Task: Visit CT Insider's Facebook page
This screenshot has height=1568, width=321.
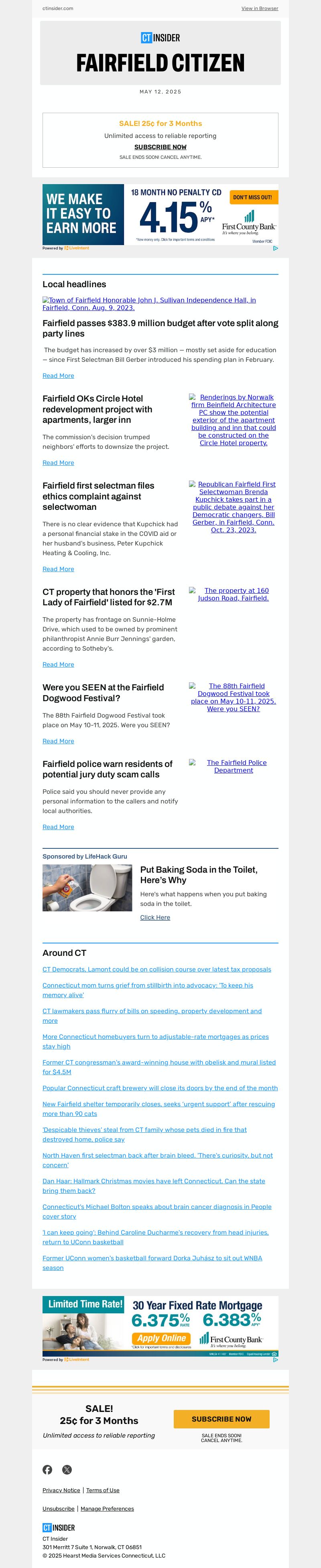Action: point(47,1469)
